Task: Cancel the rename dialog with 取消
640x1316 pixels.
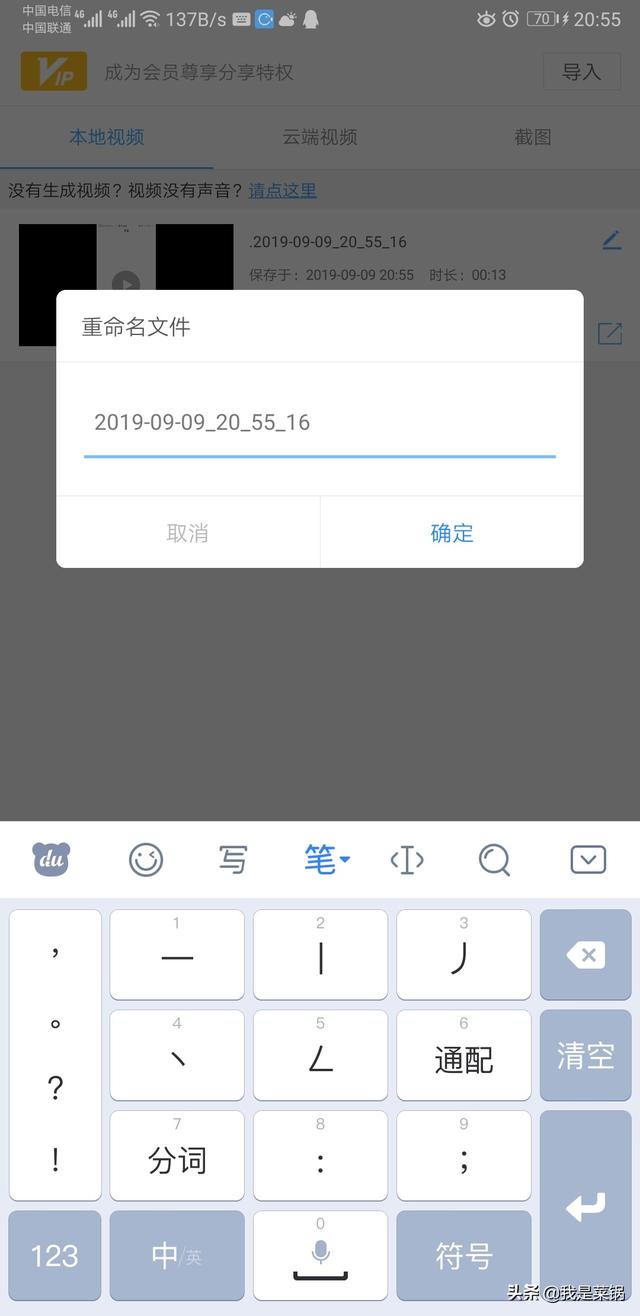Action: coord(187,533)
